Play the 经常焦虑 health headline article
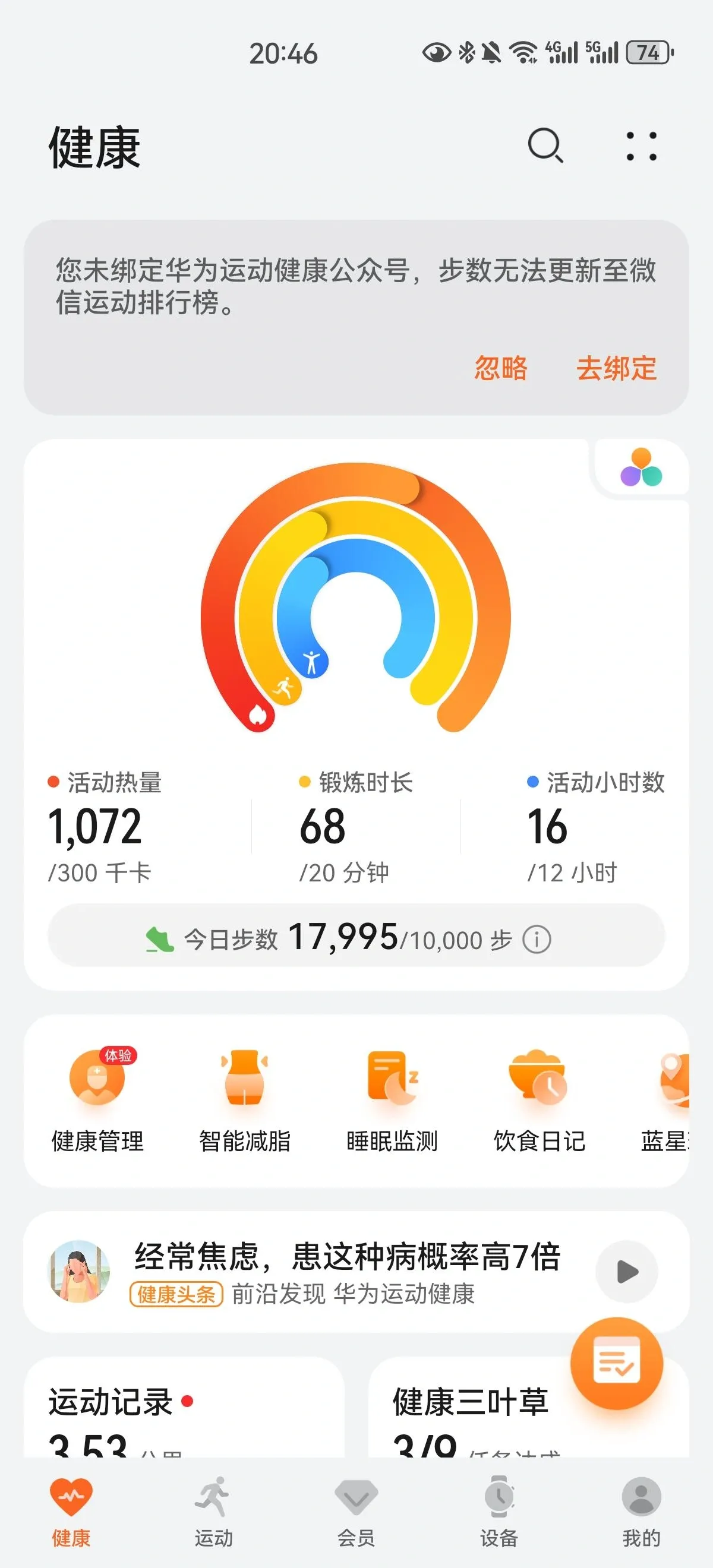This screenshot has height=1568, width=713. point(626,1272)
